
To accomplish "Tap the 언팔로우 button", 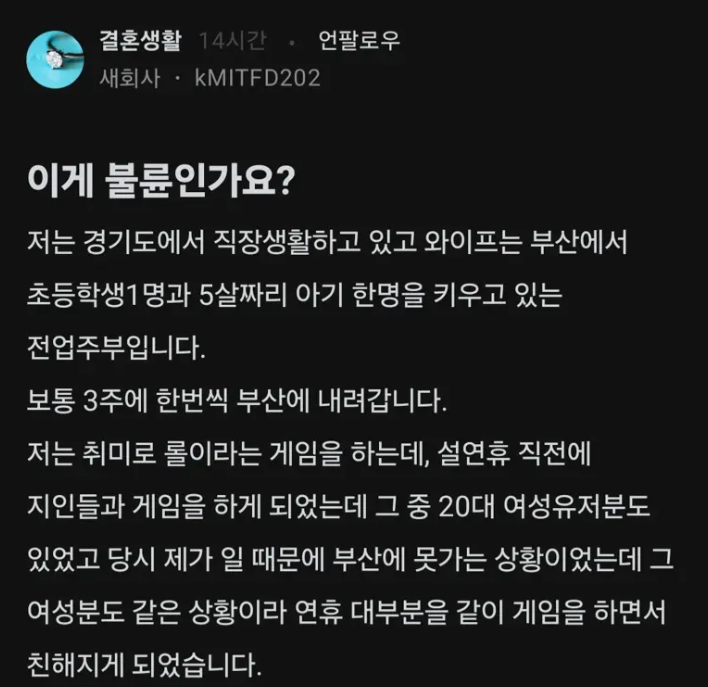I will tap(359, 41).
